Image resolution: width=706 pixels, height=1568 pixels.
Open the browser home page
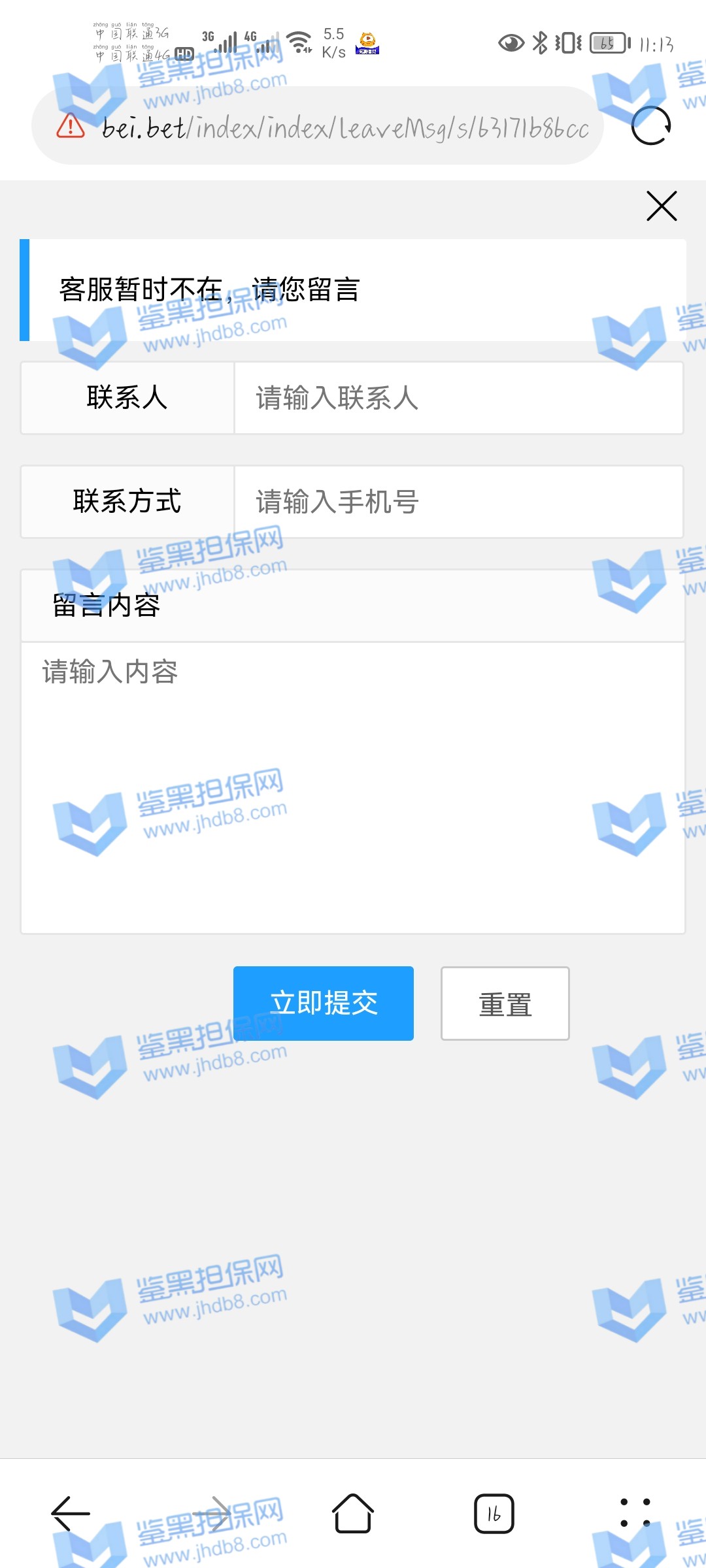point(353,1513)
